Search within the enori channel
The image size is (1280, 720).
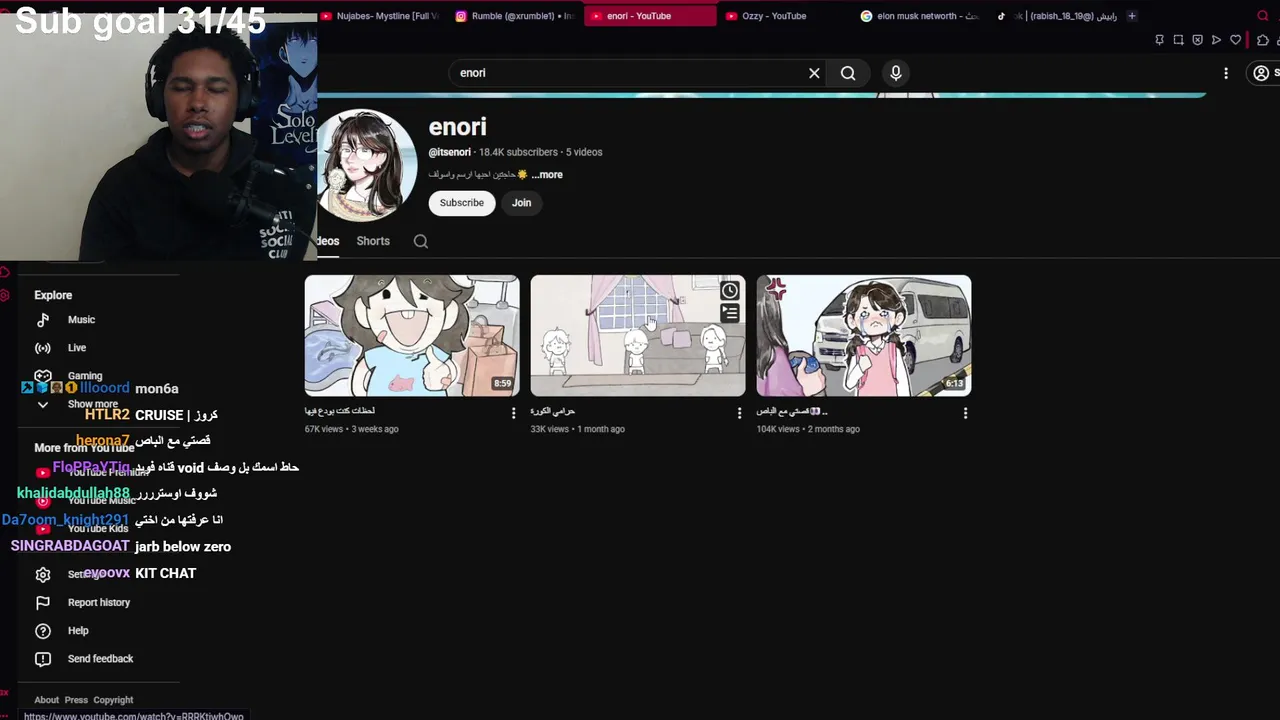(421, 241)
